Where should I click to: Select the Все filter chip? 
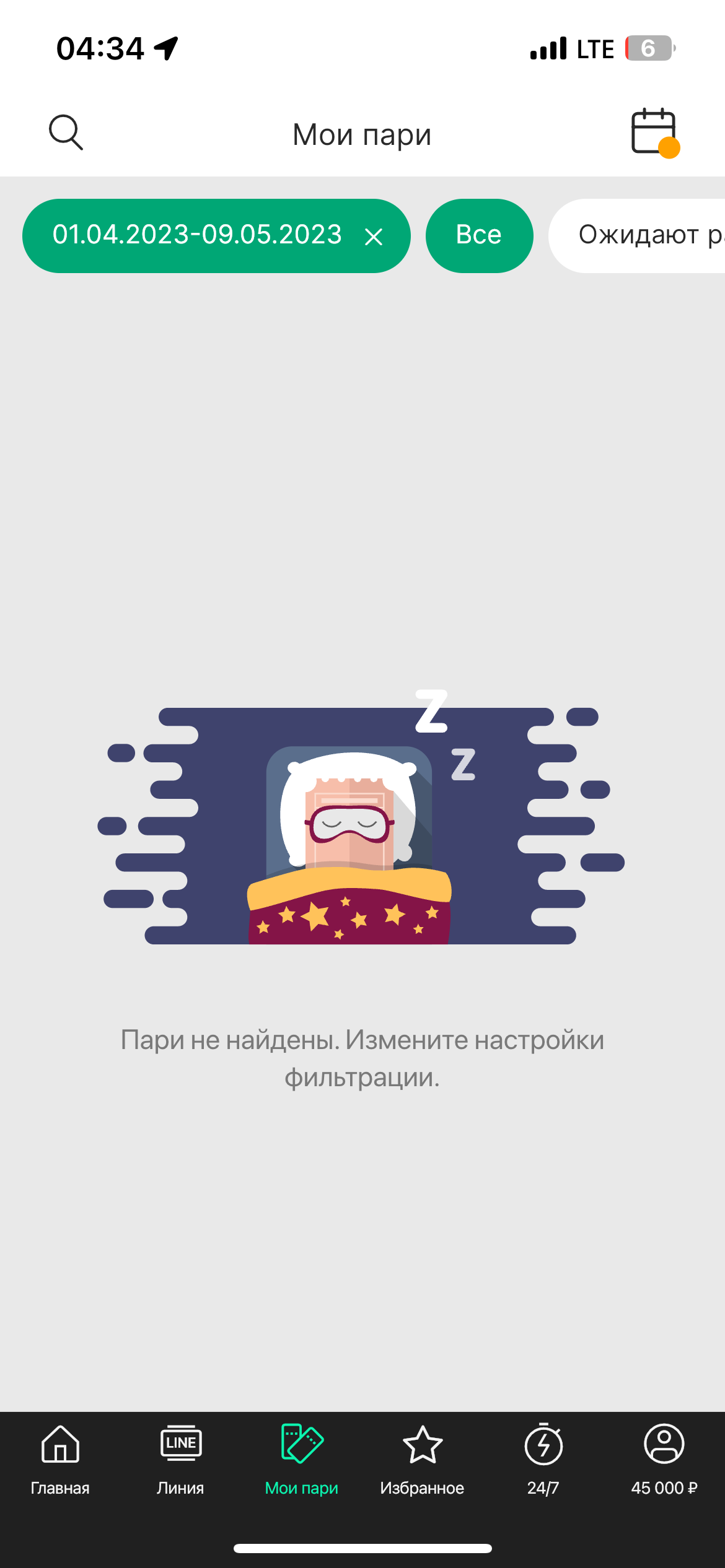click(x=479, y=235)
